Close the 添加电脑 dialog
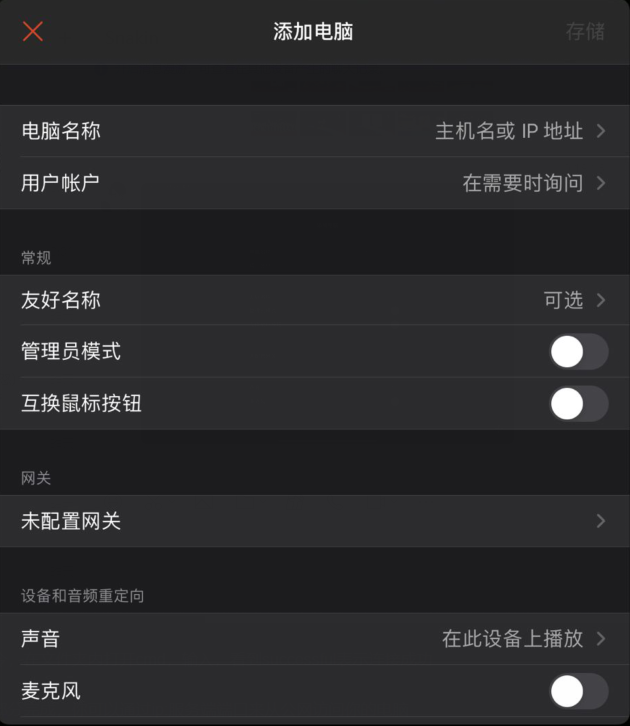Viewport: 630px width, 726px height. (33, 31)
